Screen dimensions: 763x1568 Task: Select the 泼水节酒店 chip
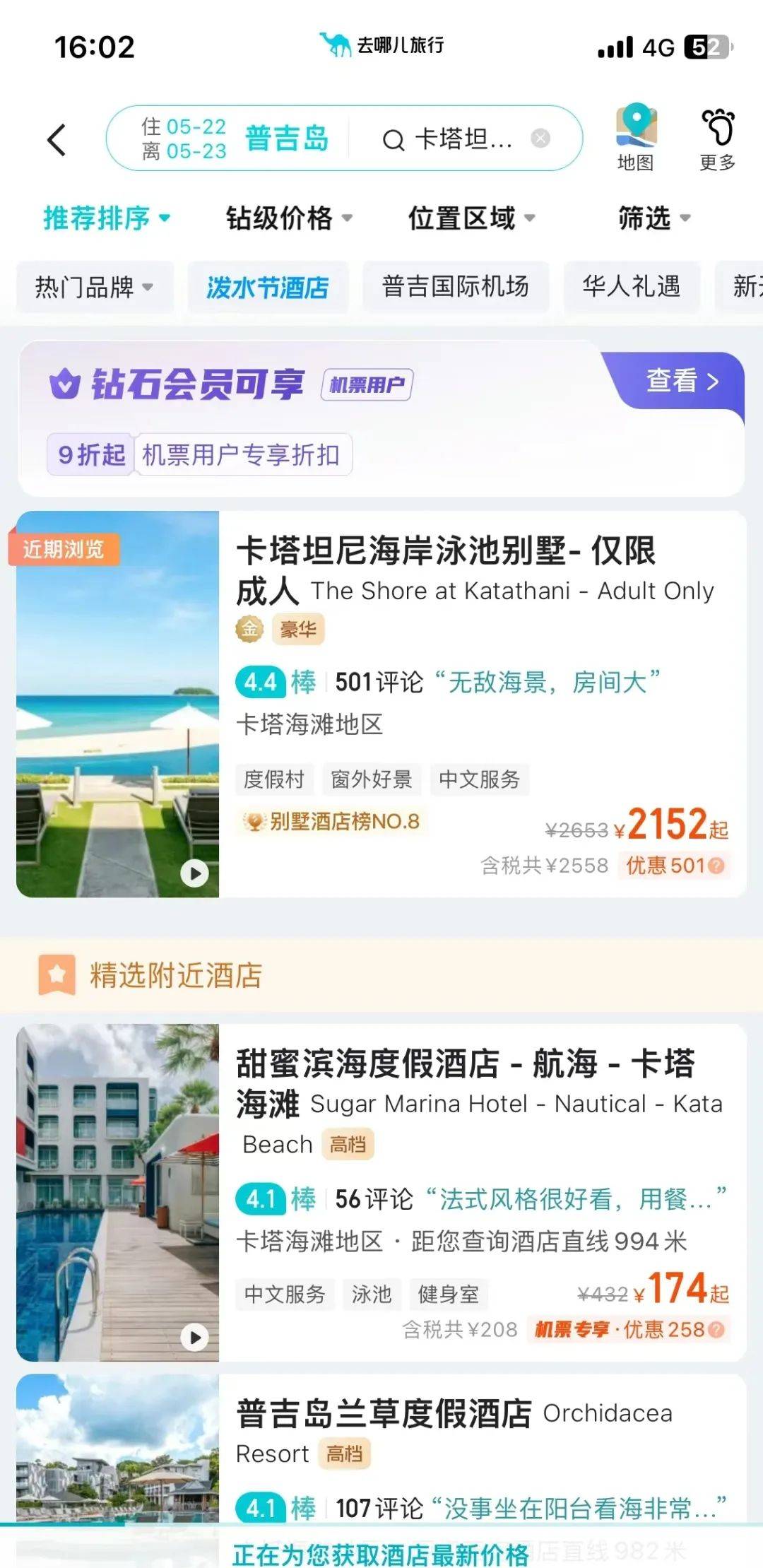tap(268, 287)
